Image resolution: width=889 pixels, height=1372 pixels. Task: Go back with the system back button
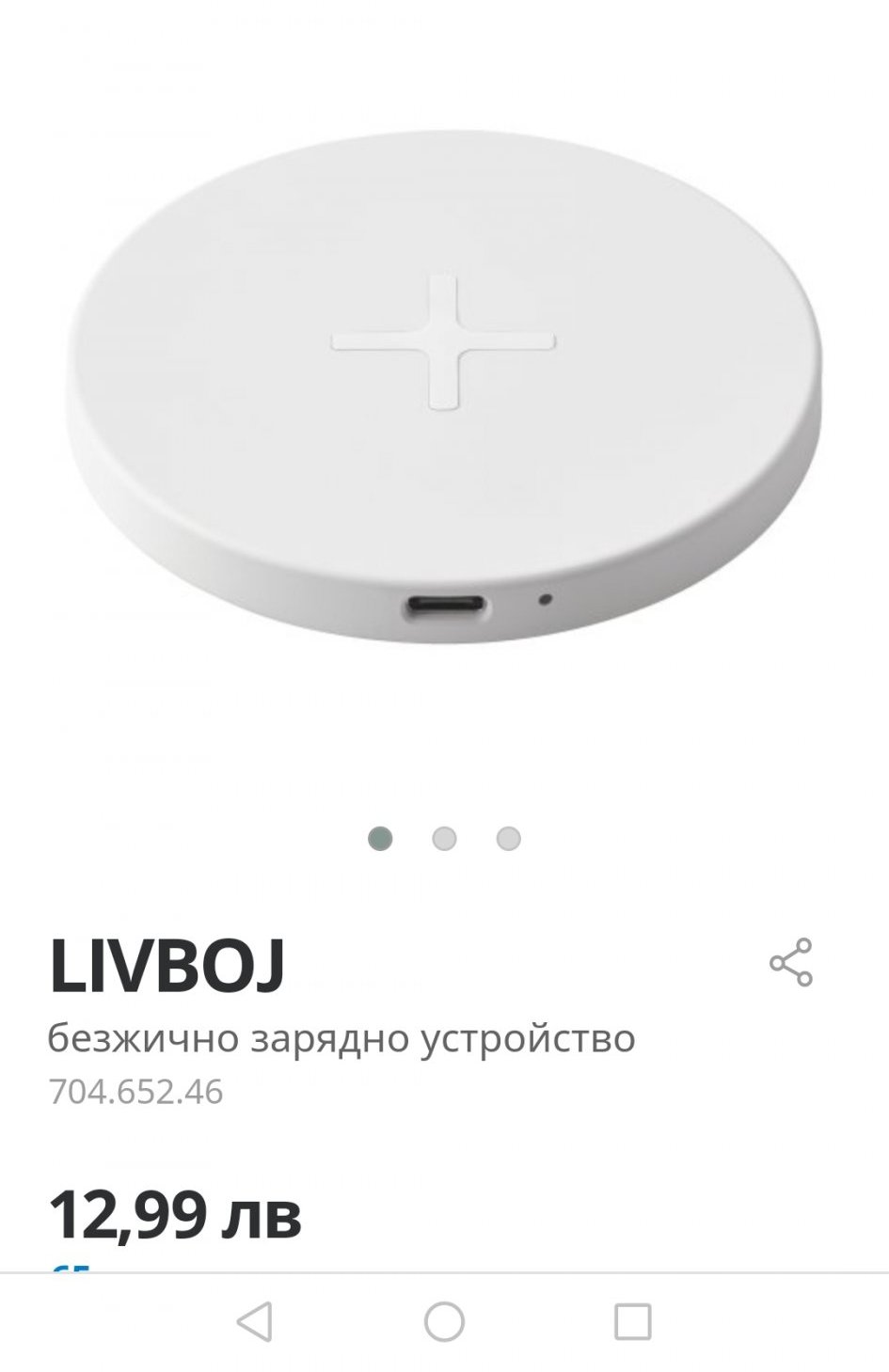click(x=255, y=1321)
